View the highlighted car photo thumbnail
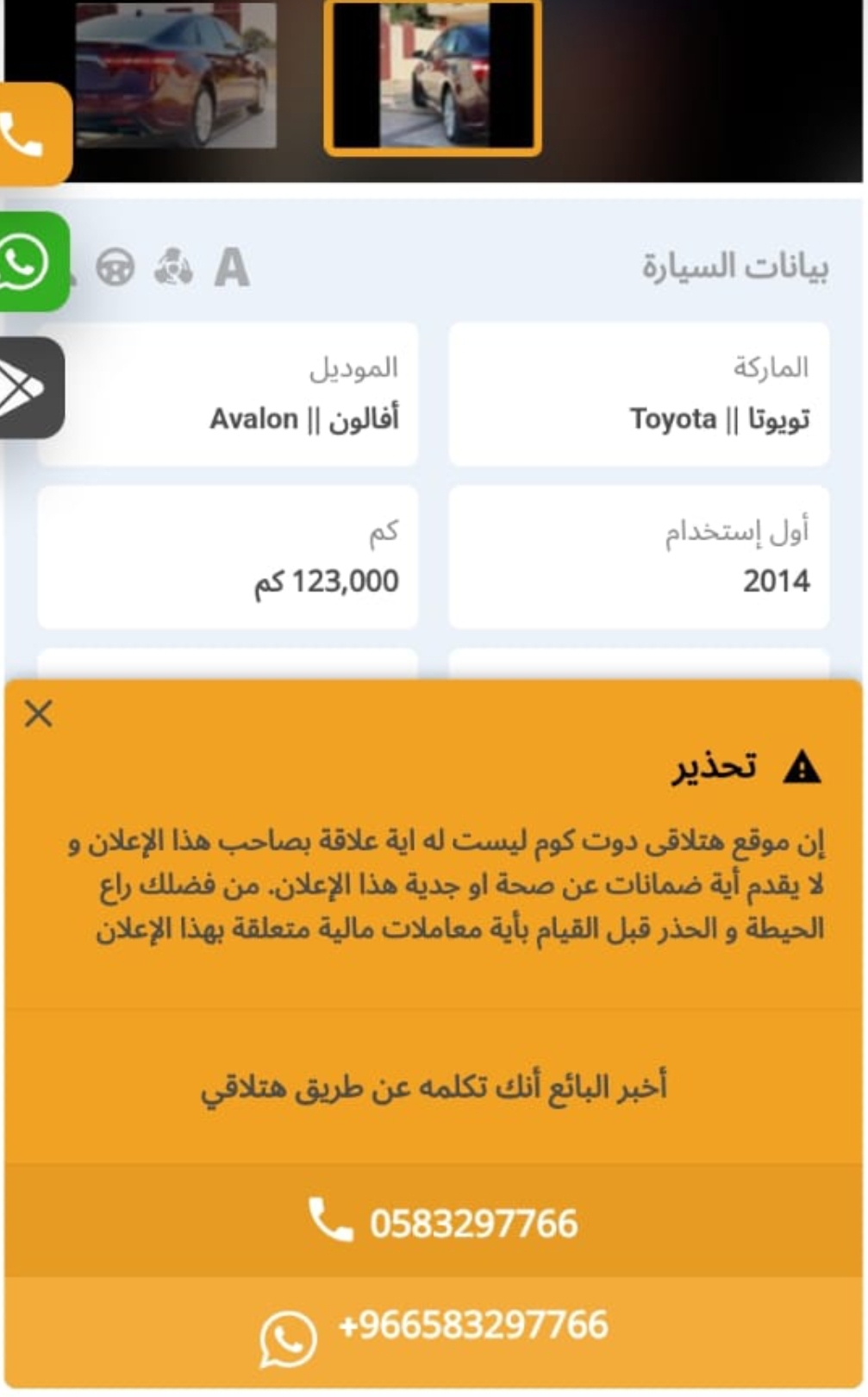This screenshot has height=1397, width=868. point(433,76)
